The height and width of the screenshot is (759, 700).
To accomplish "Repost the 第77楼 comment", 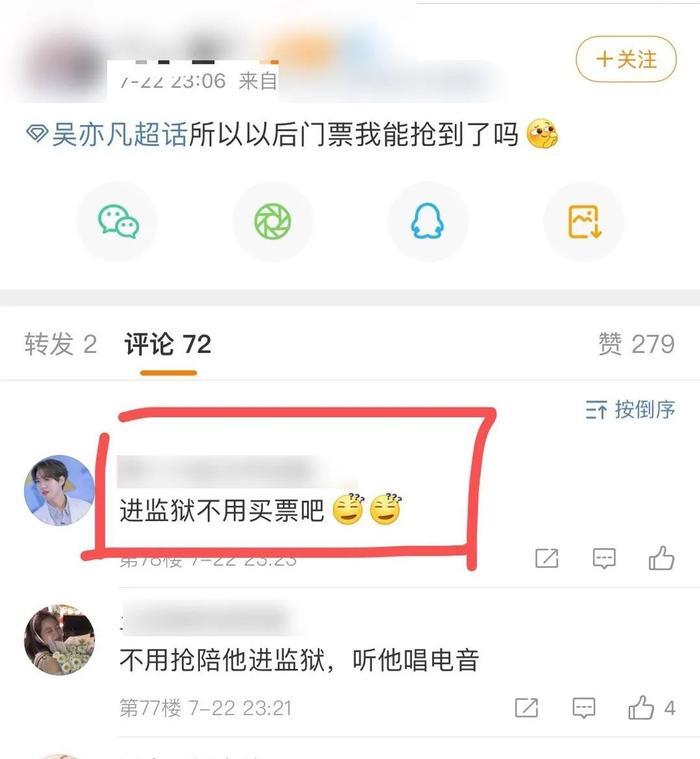I will pyautogui.click(x=526, y=709).
